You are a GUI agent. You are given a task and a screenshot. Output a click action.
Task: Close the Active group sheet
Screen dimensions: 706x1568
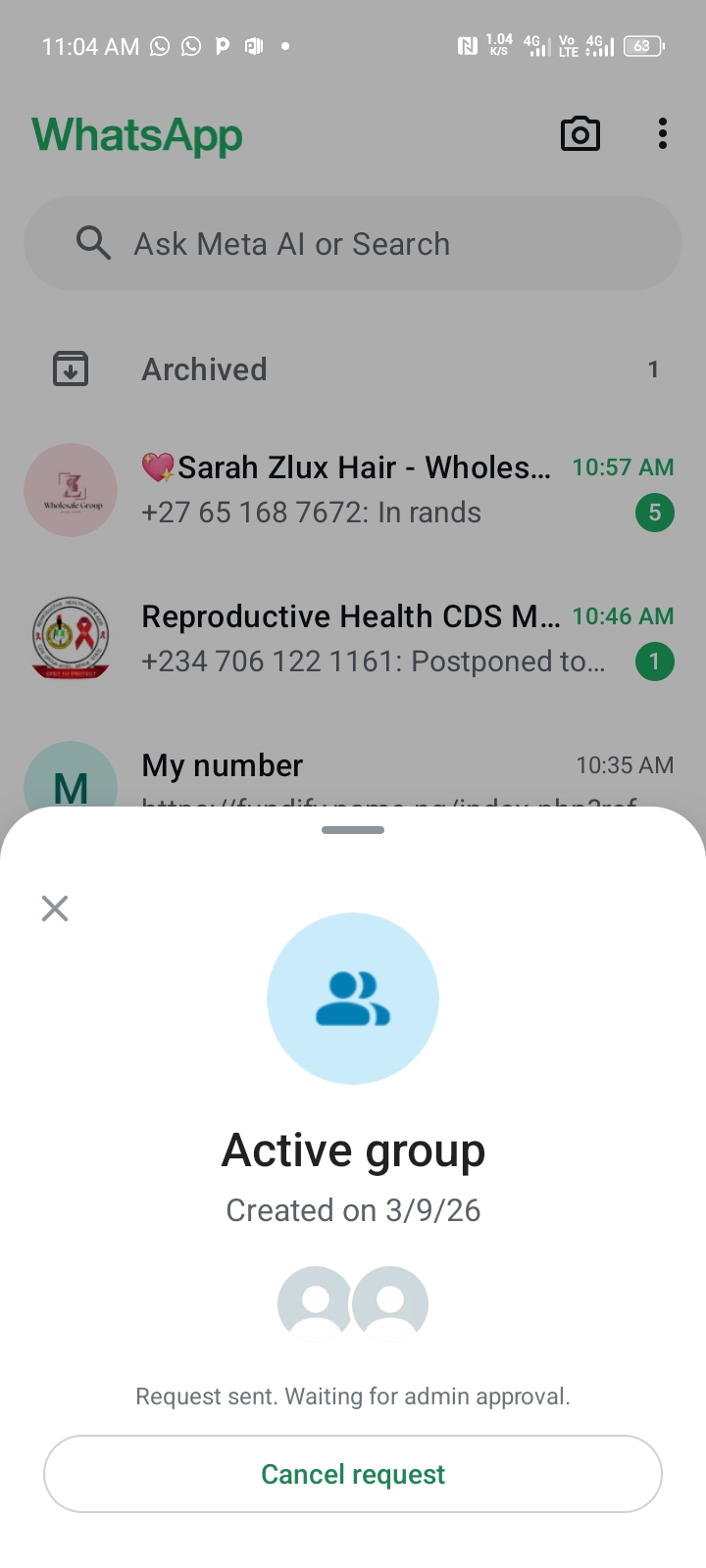pos(55,908)
